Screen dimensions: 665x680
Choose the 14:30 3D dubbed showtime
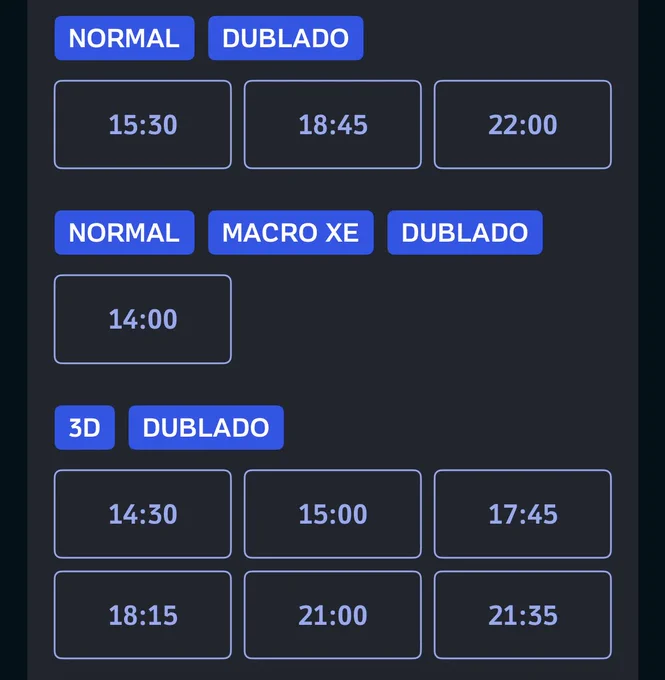click(x=143, y=514)
